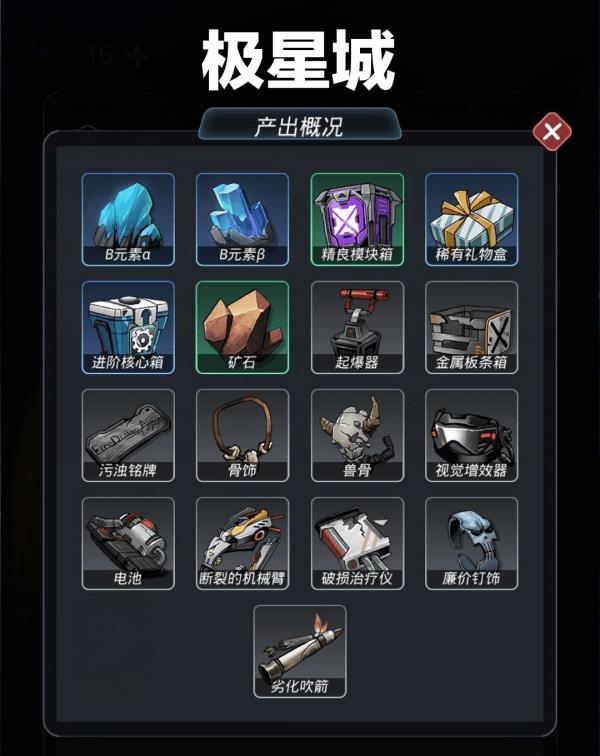Show the 劣化吹箭 item info
Screen dimensions: 600x756
(300, 651)
